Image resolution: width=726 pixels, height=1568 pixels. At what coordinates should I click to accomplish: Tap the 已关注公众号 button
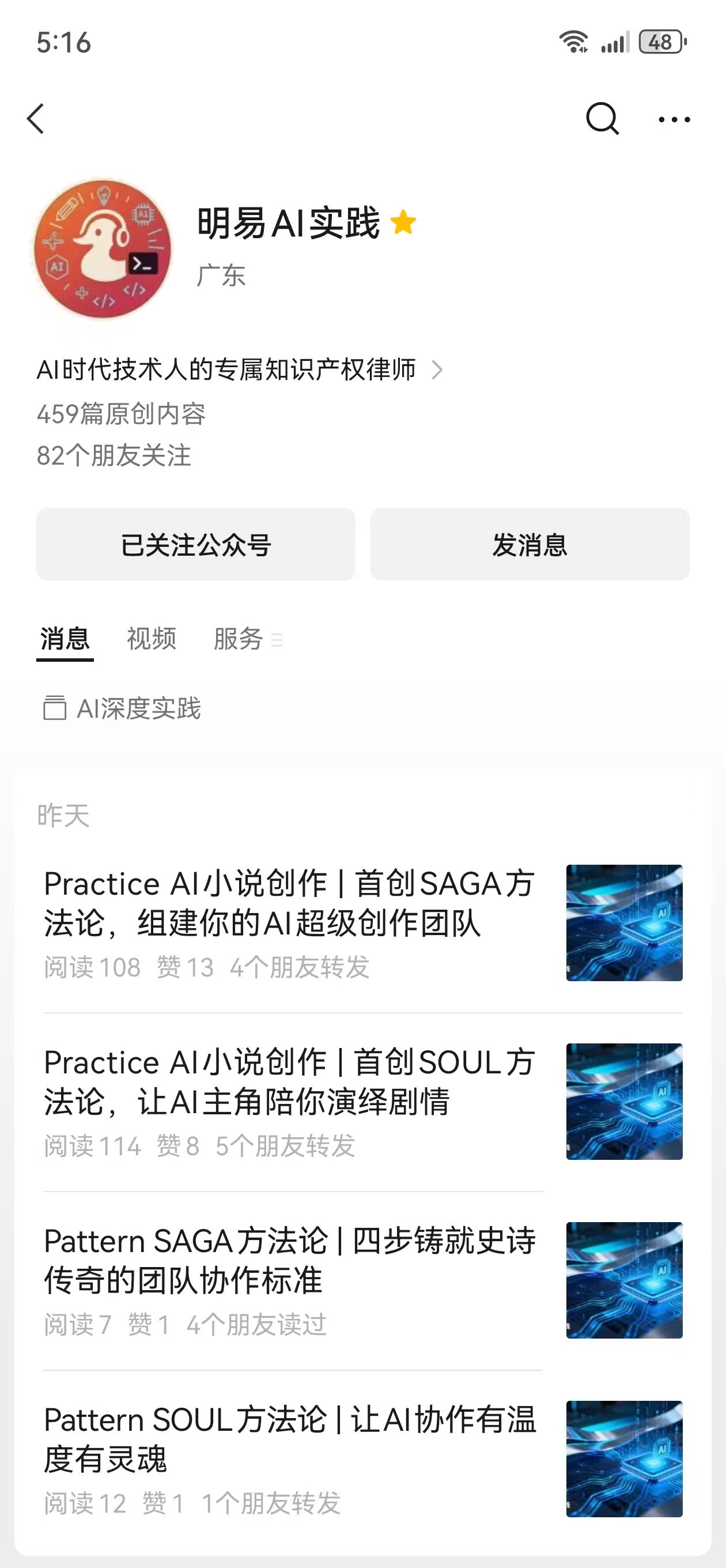tap(195, 544)
